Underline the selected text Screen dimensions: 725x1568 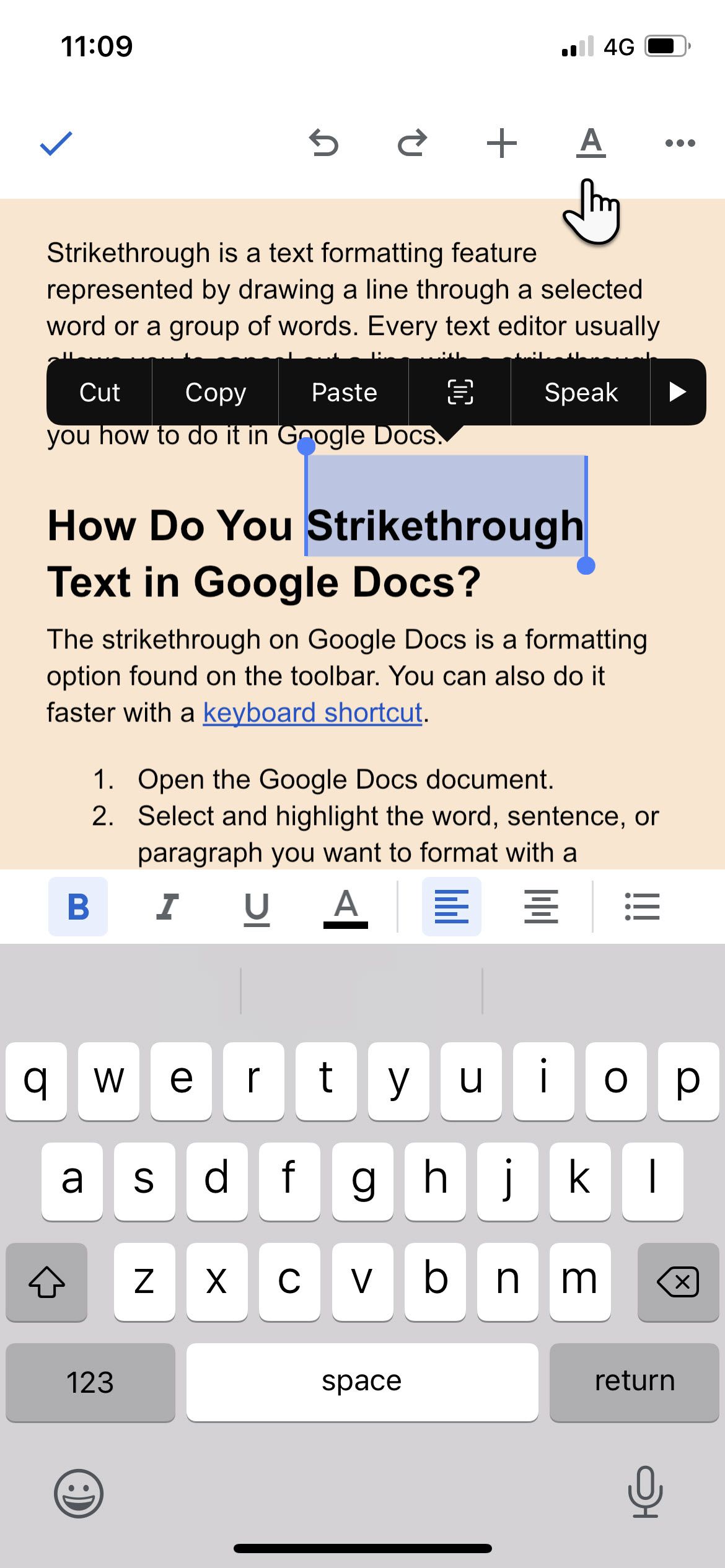click(x=257, y=907)
